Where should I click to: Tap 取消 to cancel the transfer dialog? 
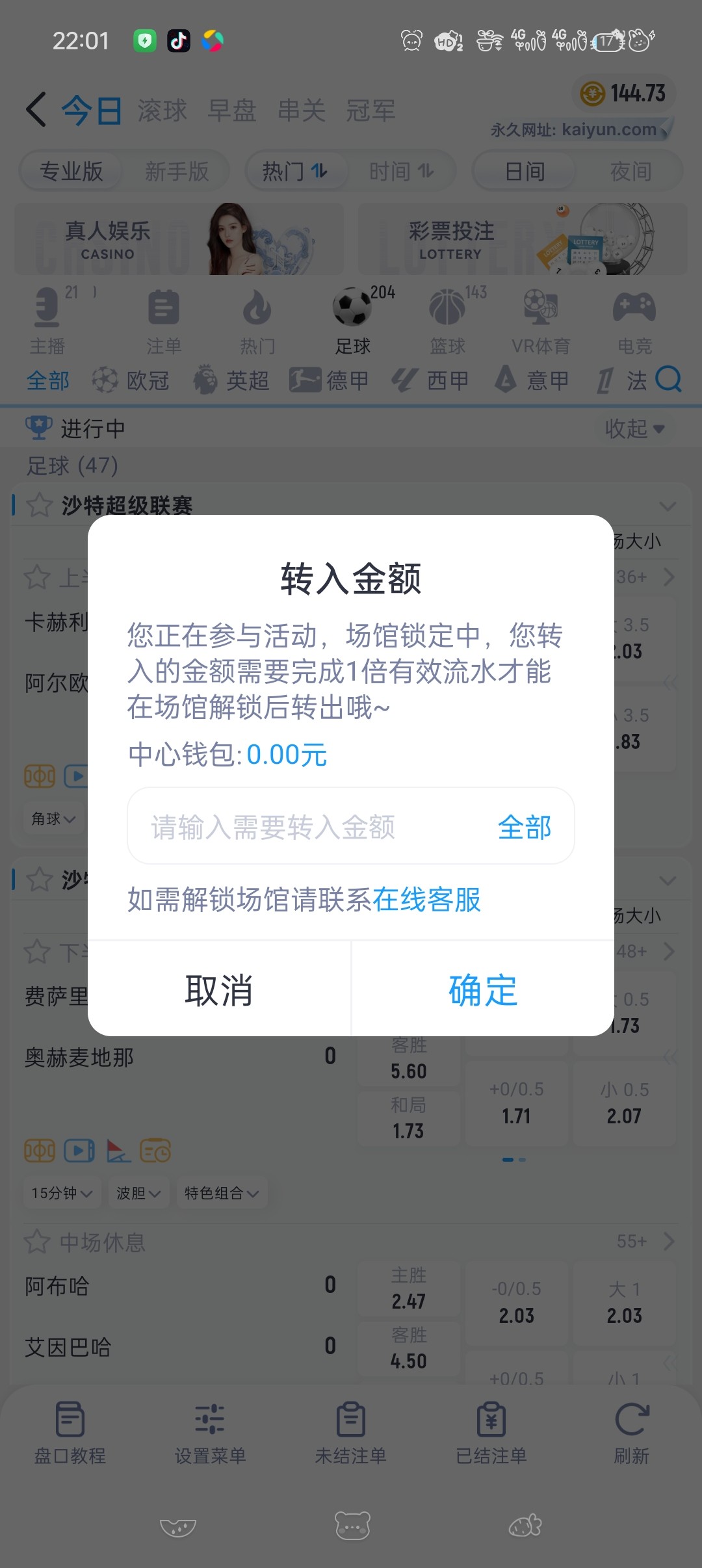coord(219,989)
